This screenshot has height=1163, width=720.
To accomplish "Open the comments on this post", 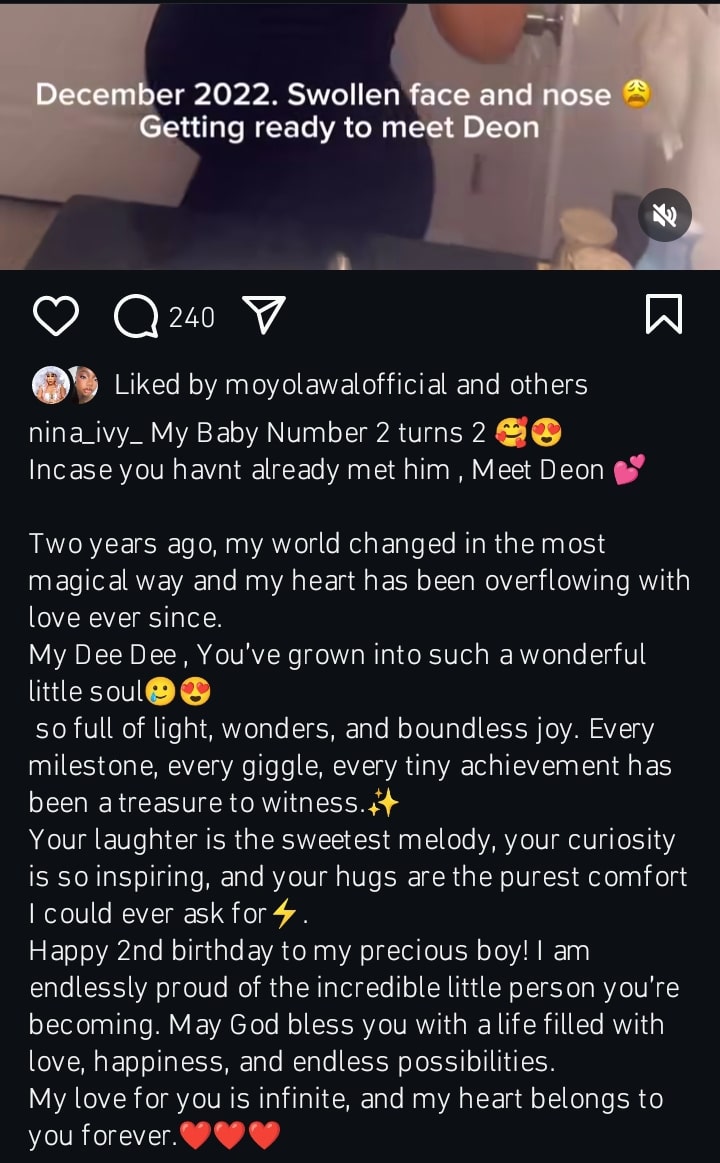I will 137,317.
